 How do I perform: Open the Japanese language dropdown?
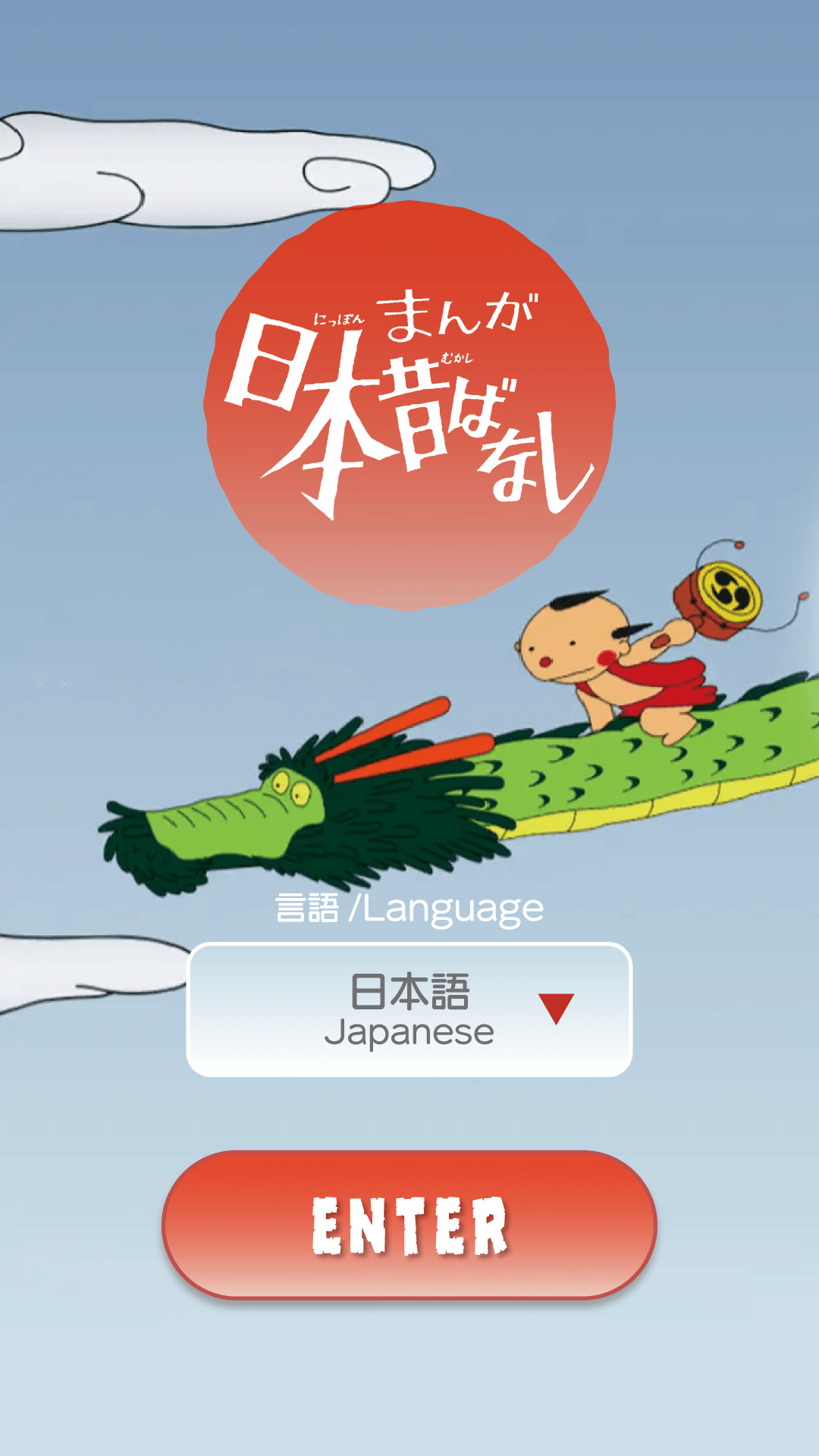[x=409, y=1009]
